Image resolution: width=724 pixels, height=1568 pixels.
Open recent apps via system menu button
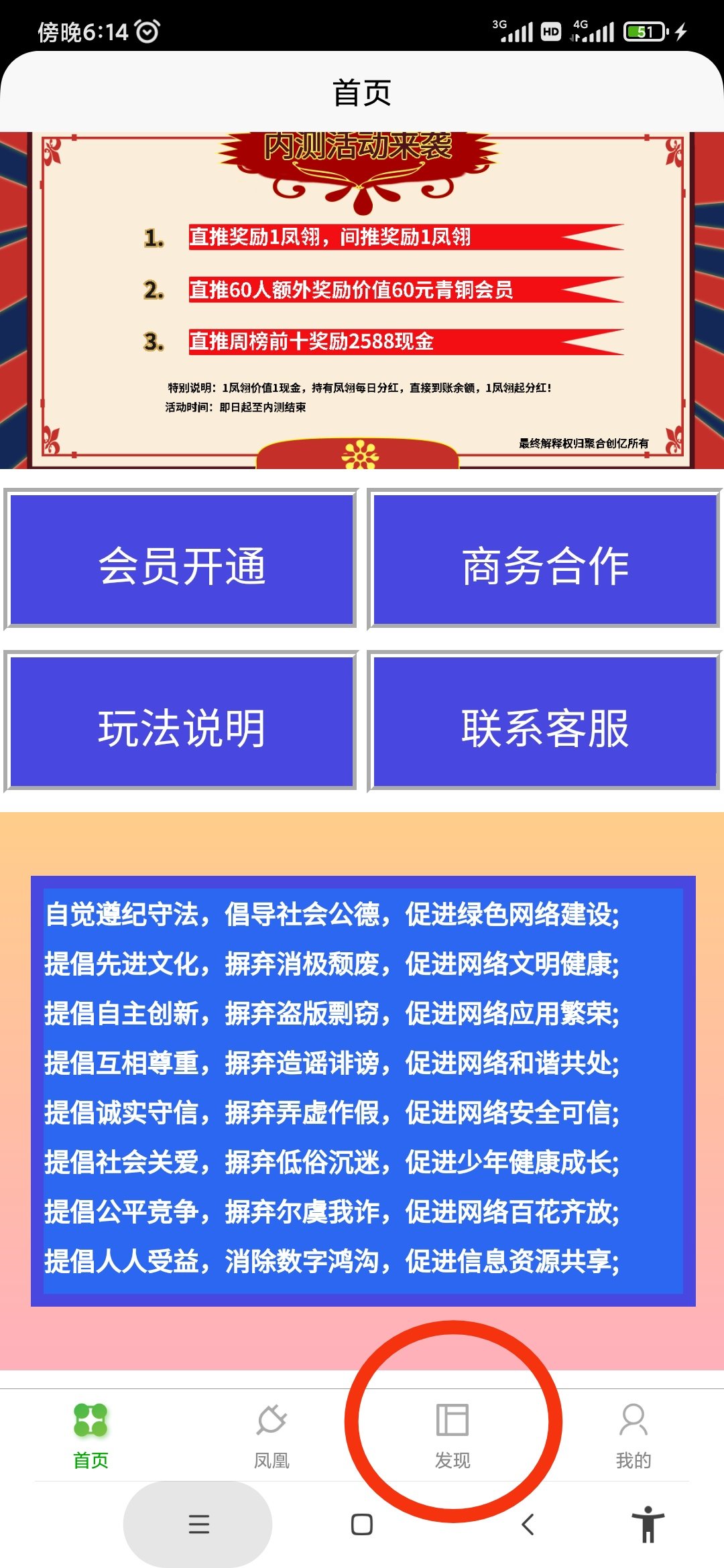[198, 1524]
